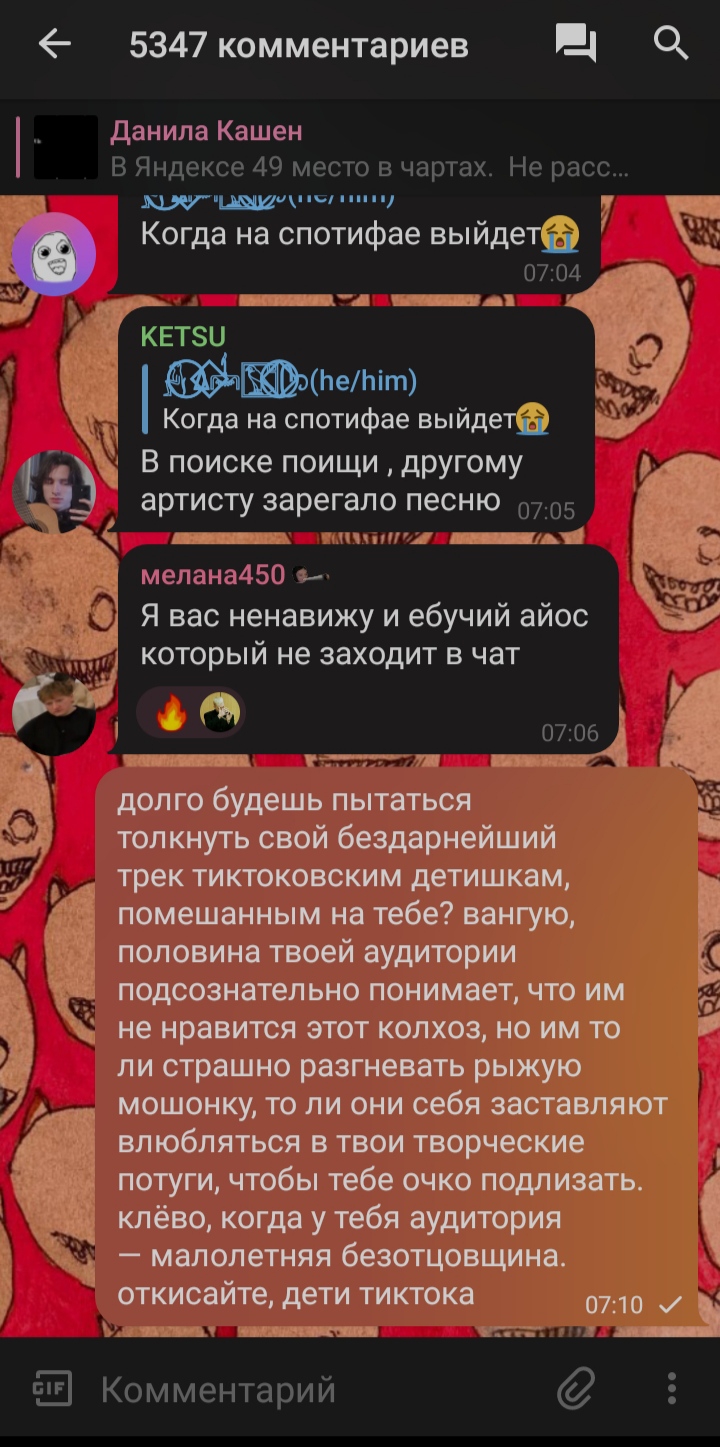The image size is (720, 1447).
Task: Focus the Комментарий text field
Action: click(320, 1390)
